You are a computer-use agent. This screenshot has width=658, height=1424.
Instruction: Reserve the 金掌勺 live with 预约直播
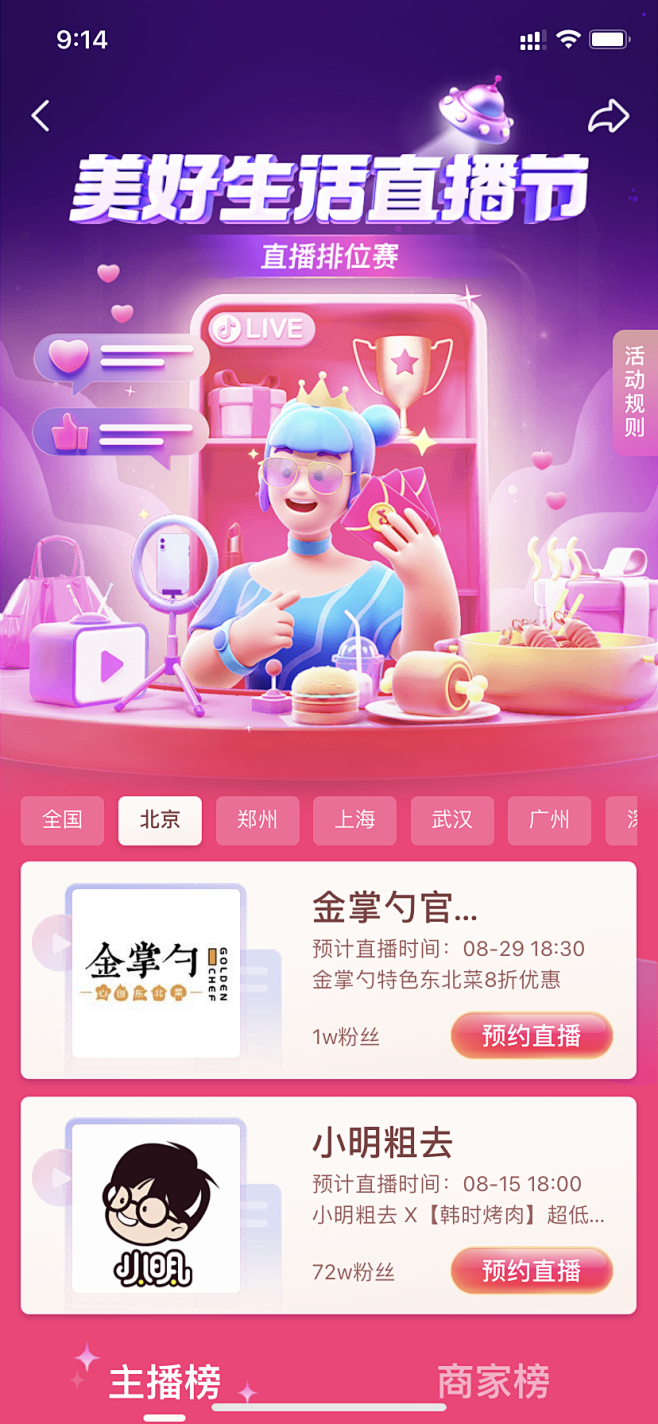[531, 1035]
